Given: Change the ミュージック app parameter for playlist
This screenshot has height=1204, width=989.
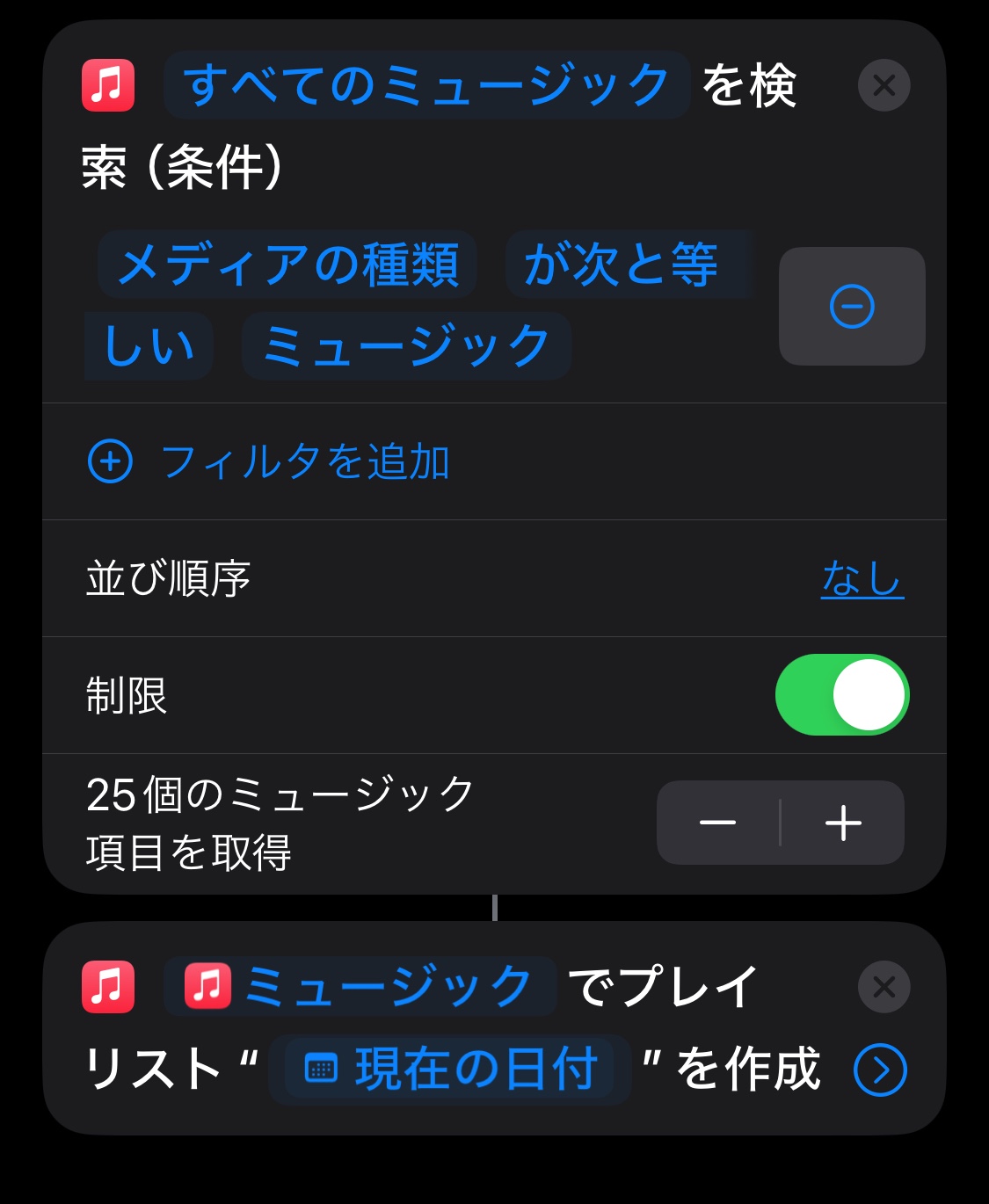Looking at the screenshot, I should coord(360,986).
